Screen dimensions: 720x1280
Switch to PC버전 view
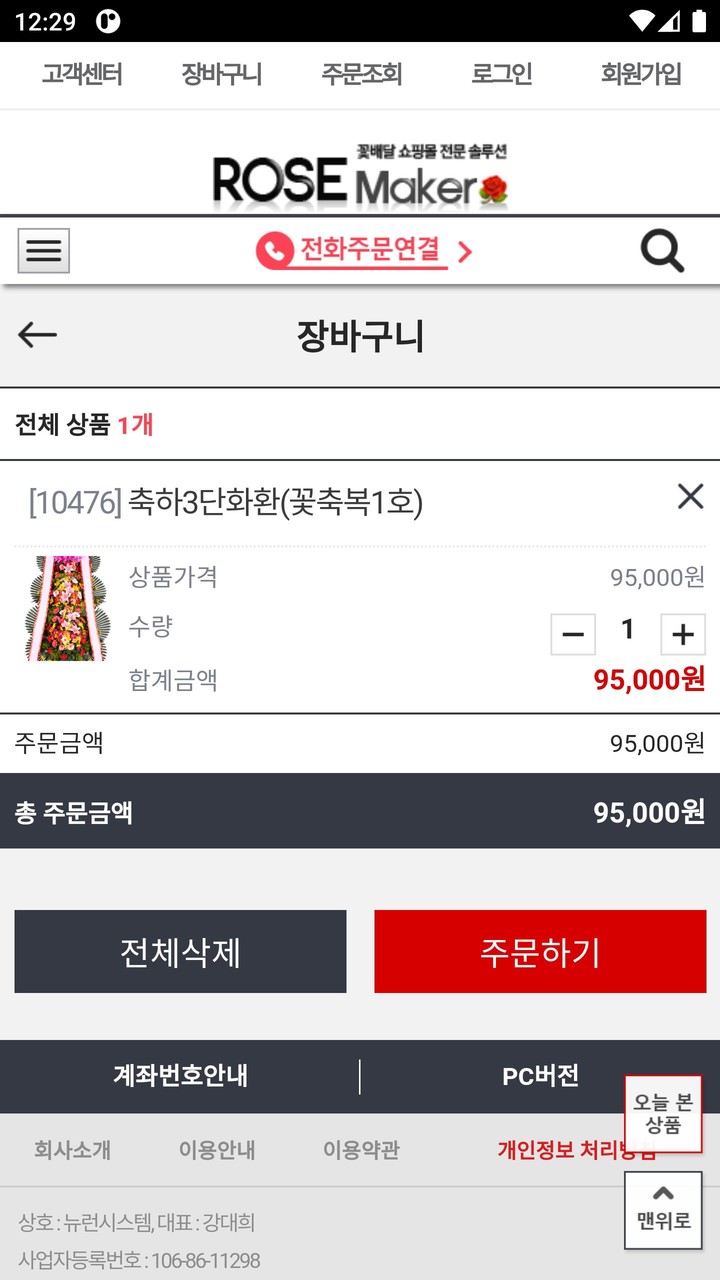tap(539, 1076)
